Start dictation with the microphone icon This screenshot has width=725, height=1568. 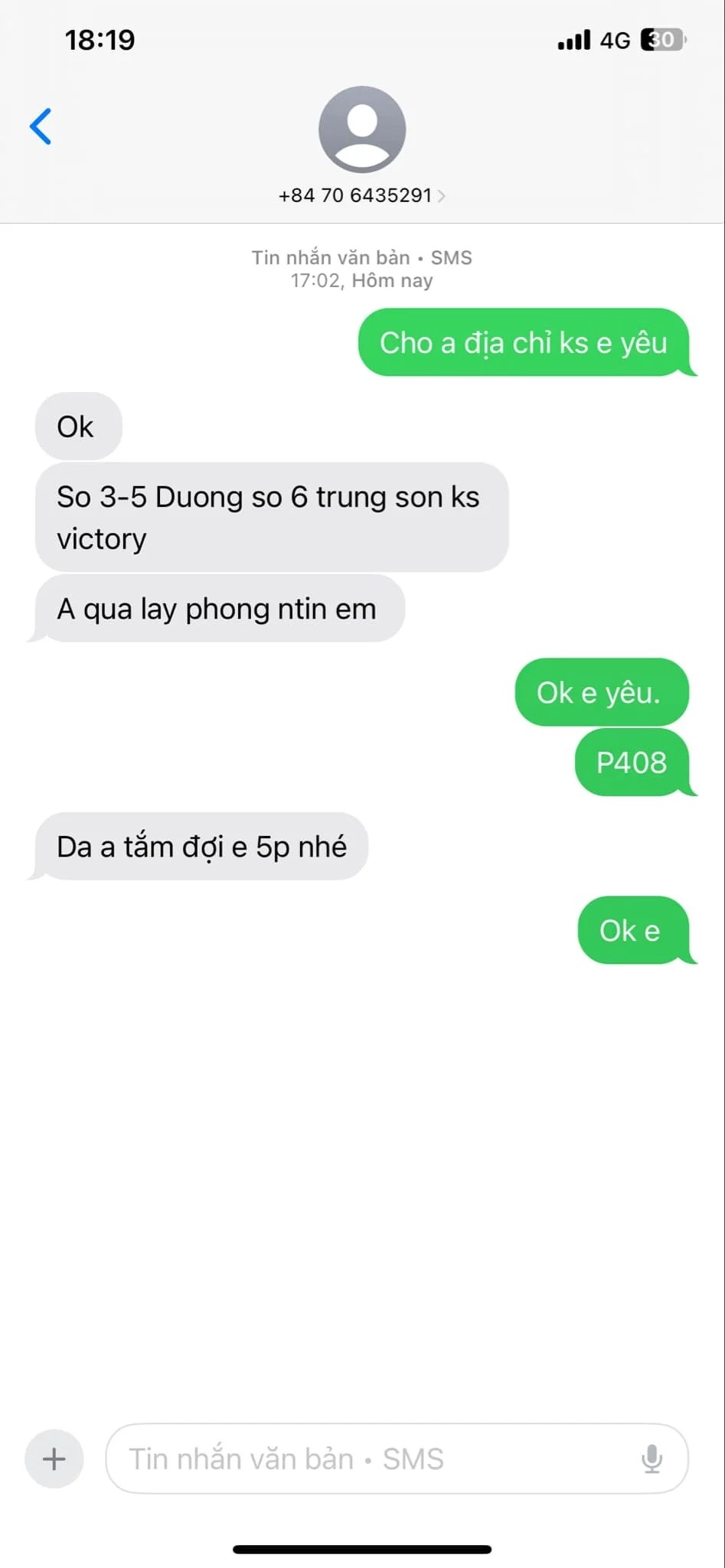click(652, 1459)
